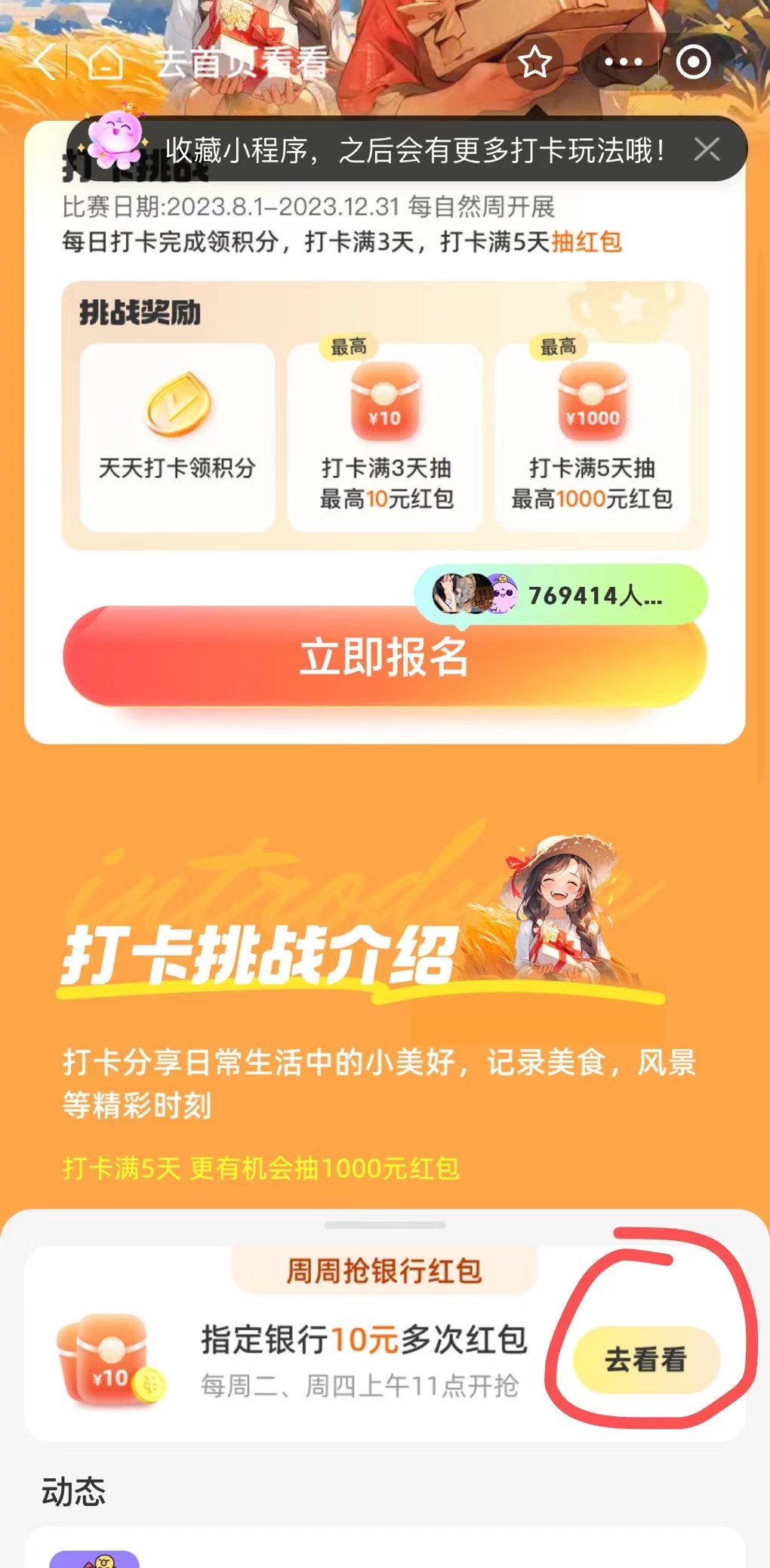Dismiss the 收藏小程序 tip banner
The width and height of the screenshot is (770, 1568).
pos(707,150)
